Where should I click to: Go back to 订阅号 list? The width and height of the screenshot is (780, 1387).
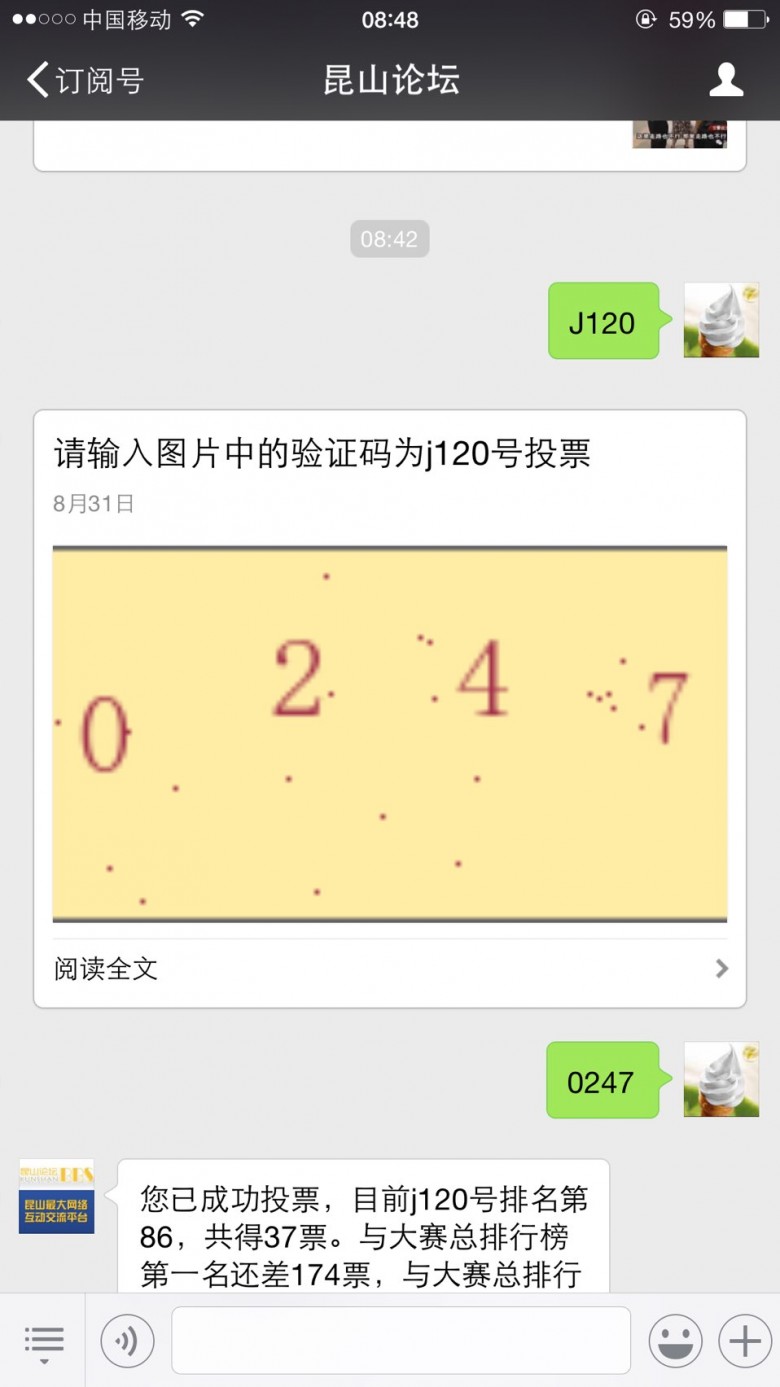pos(86,80)
